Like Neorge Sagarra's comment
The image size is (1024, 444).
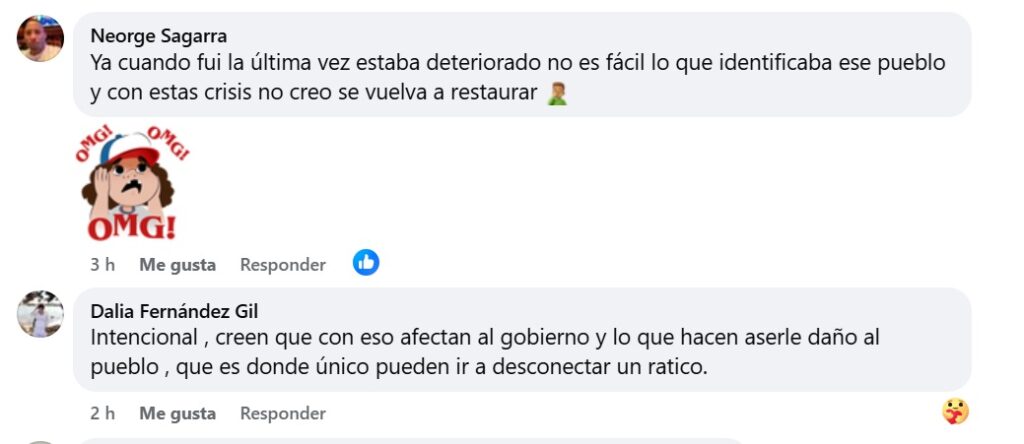tap(177, 265)
